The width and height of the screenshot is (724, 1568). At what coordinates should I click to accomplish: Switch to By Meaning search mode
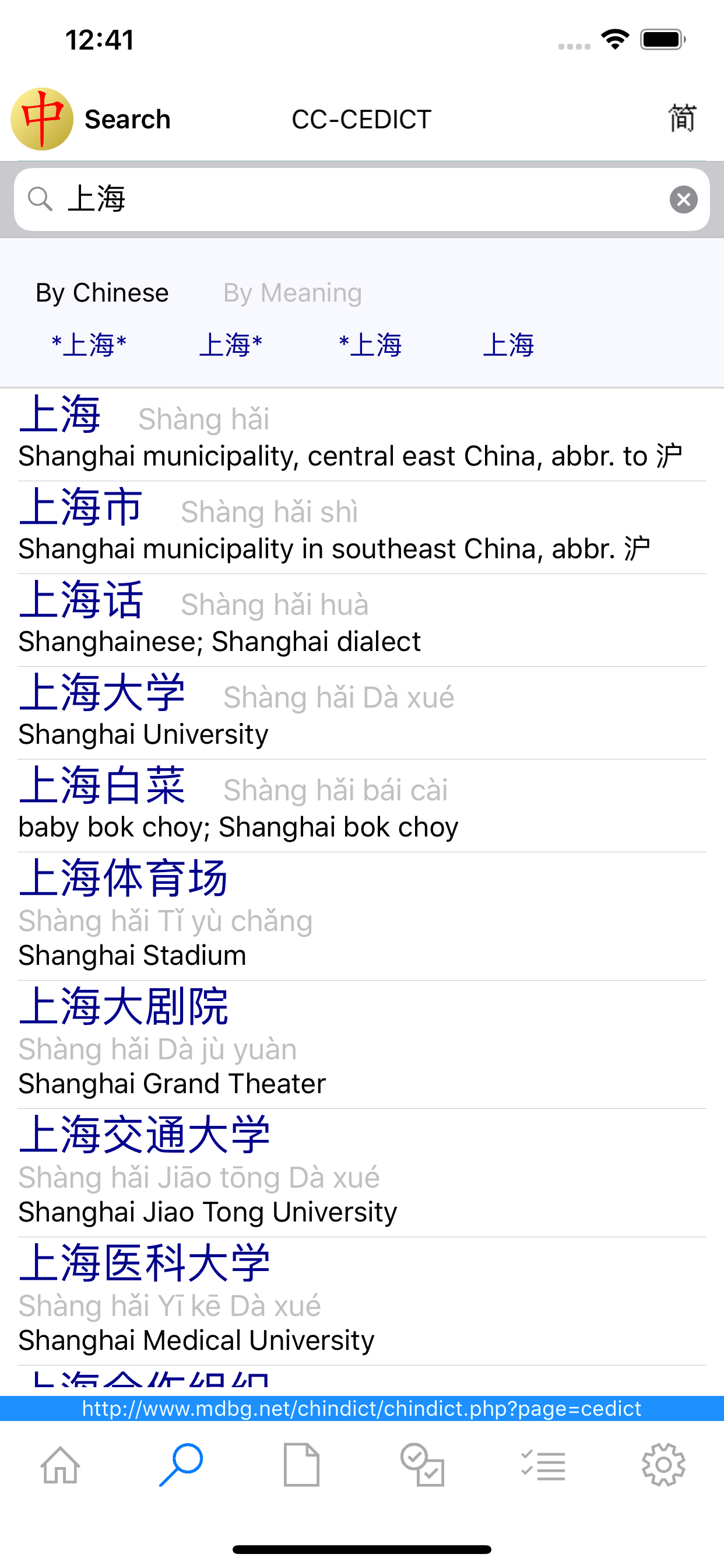[293, 293]
